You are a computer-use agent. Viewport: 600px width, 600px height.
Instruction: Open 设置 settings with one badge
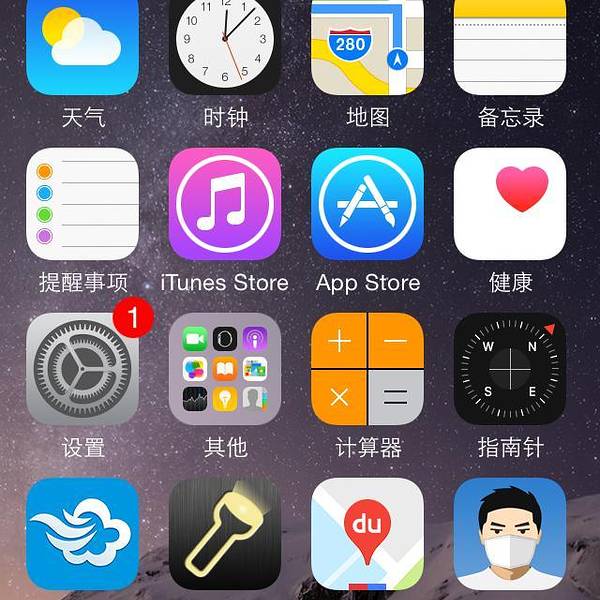(83, 369)
